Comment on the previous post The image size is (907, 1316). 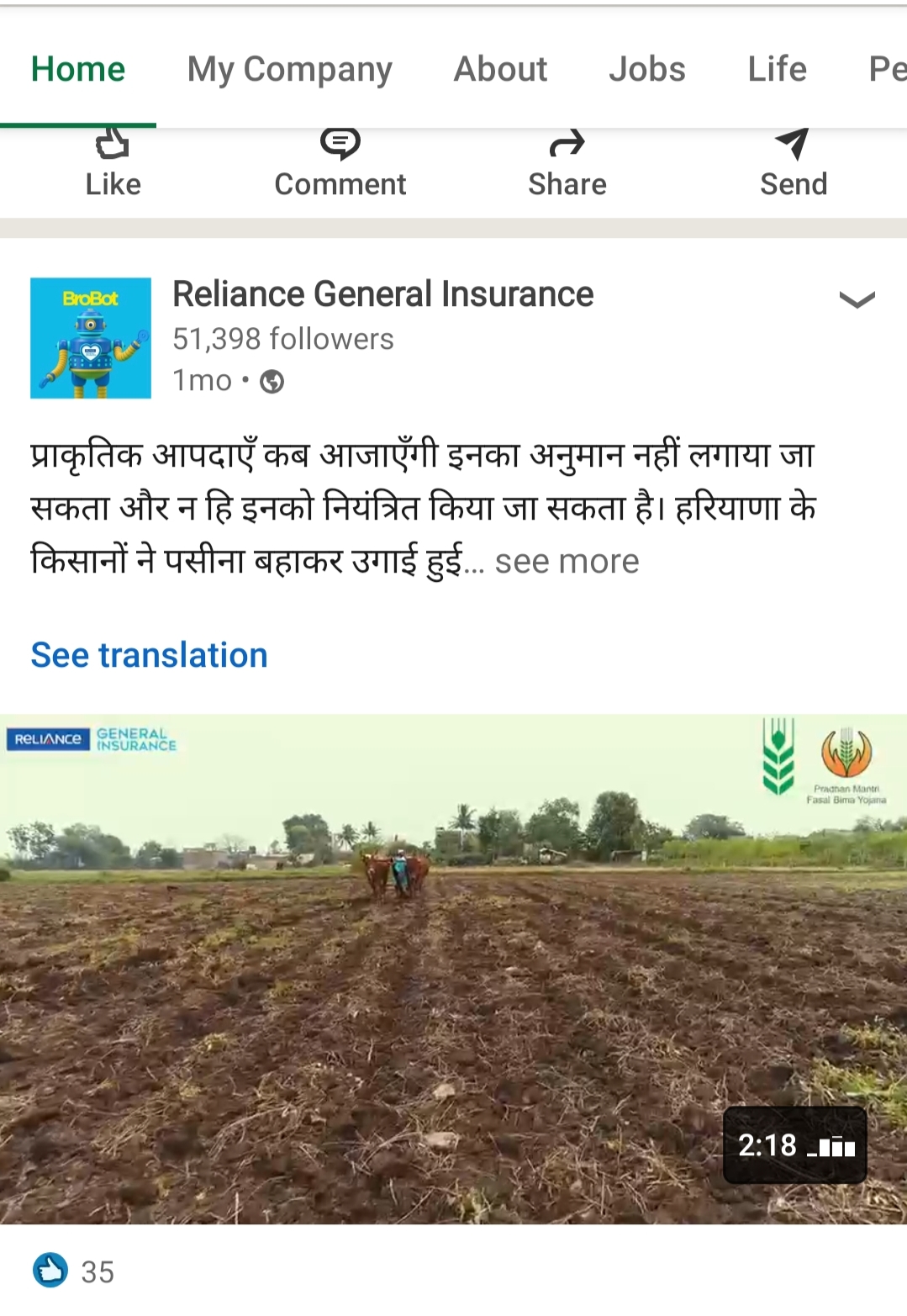340,166
